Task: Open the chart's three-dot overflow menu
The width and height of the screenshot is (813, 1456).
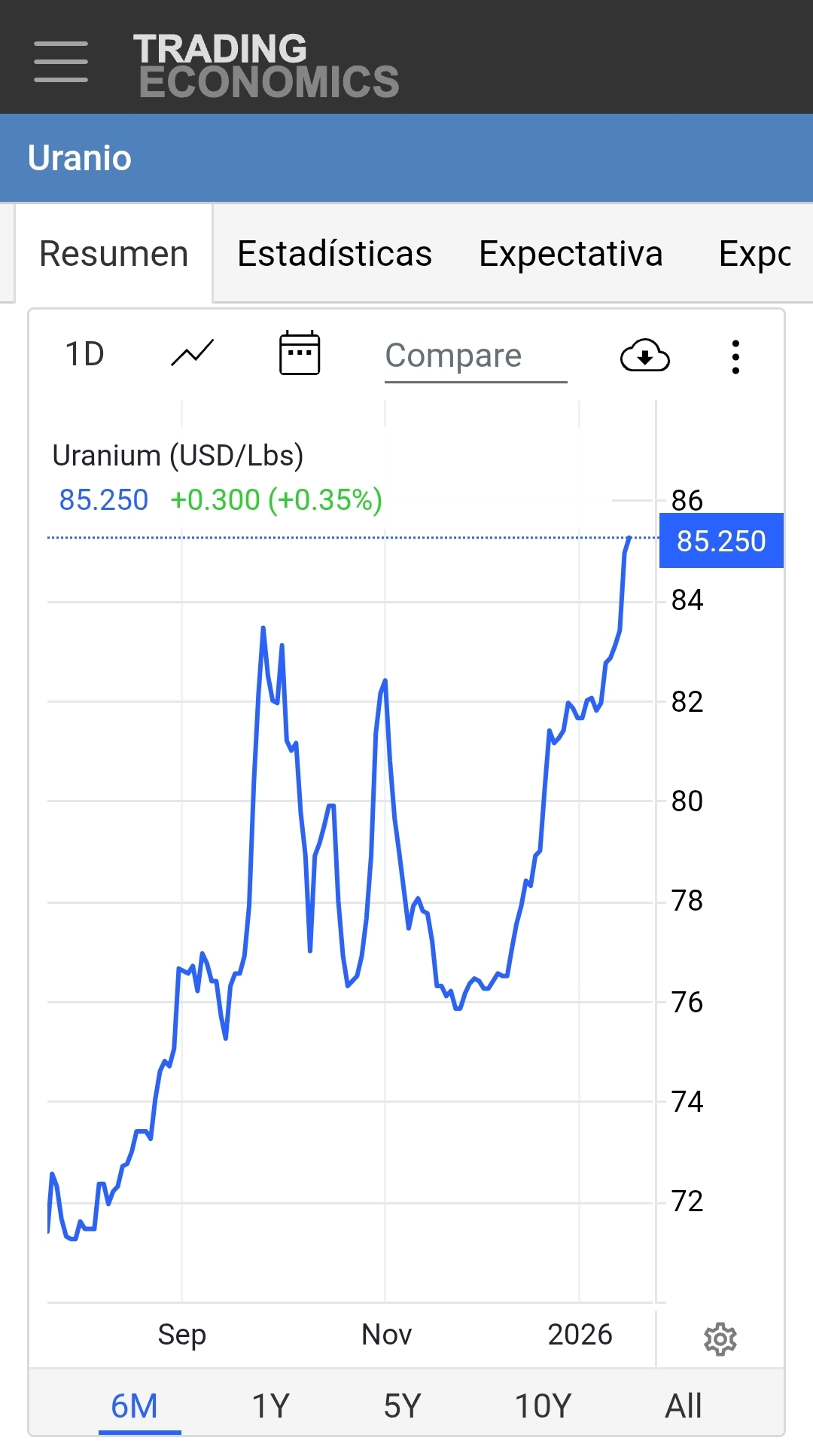Action: coord(735,356)
